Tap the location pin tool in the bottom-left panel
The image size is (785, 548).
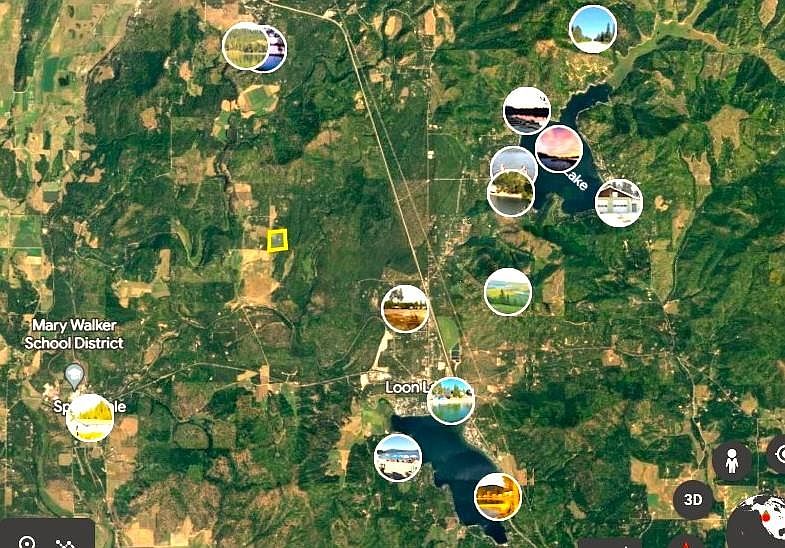27,542
